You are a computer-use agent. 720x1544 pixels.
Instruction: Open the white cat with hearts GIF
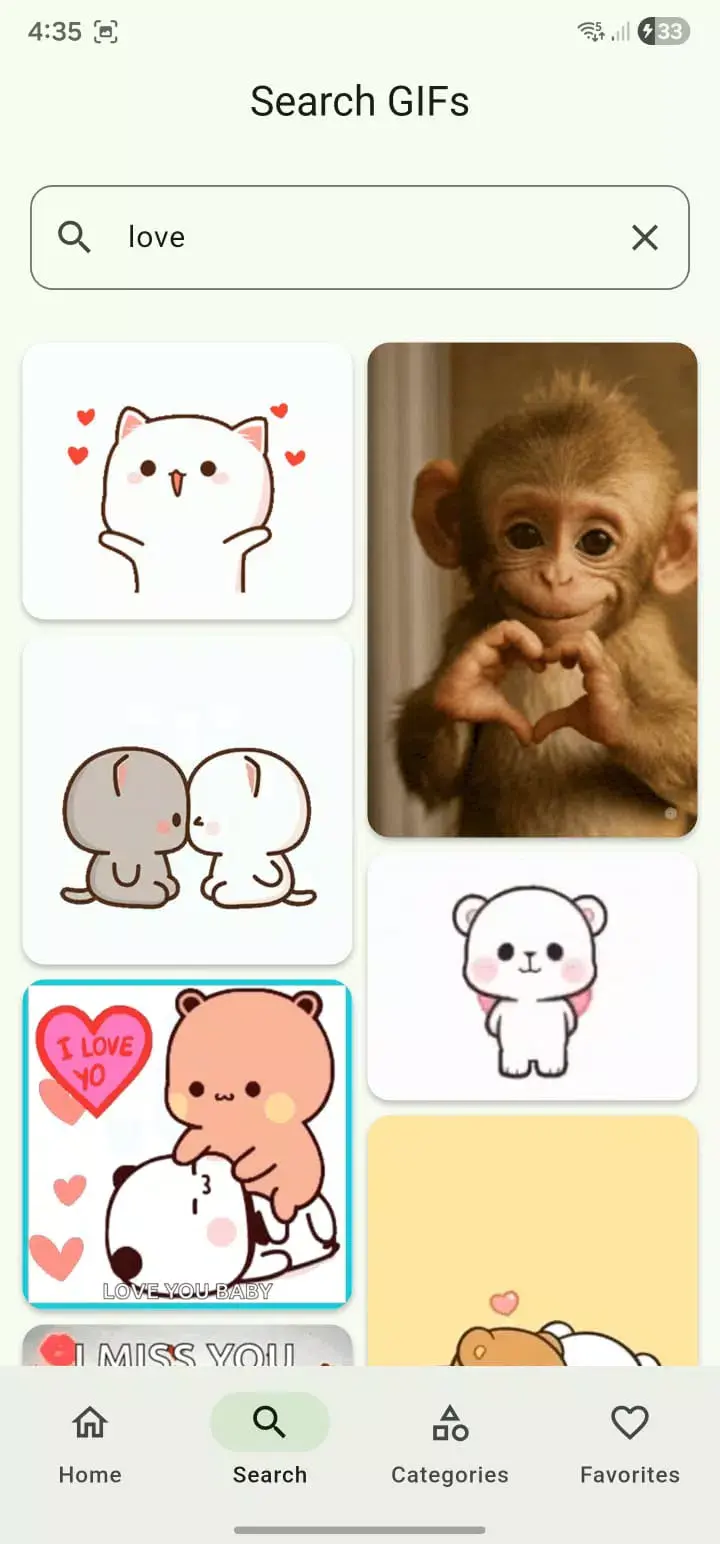187,481
